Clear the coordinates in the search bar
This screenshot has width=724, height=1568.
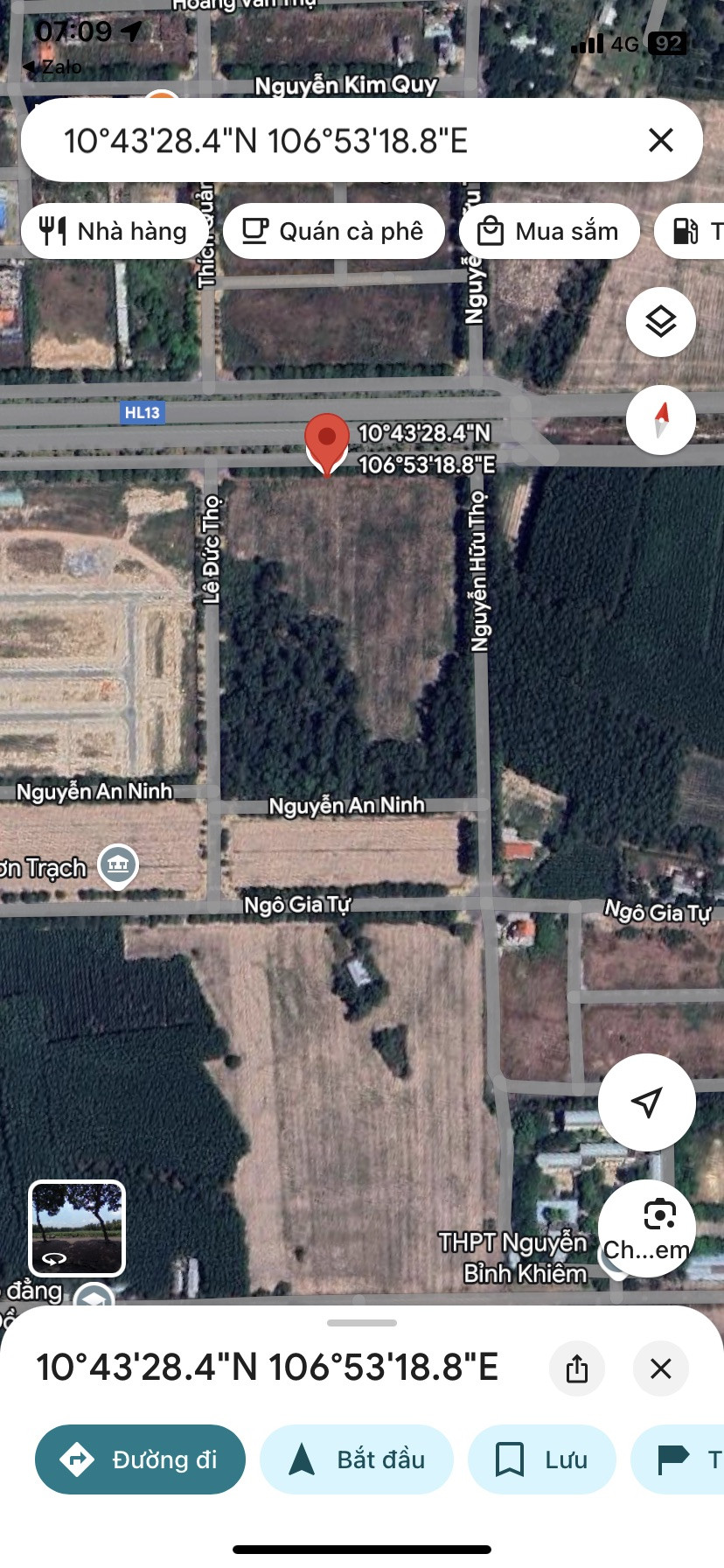[x=660, y=140]
